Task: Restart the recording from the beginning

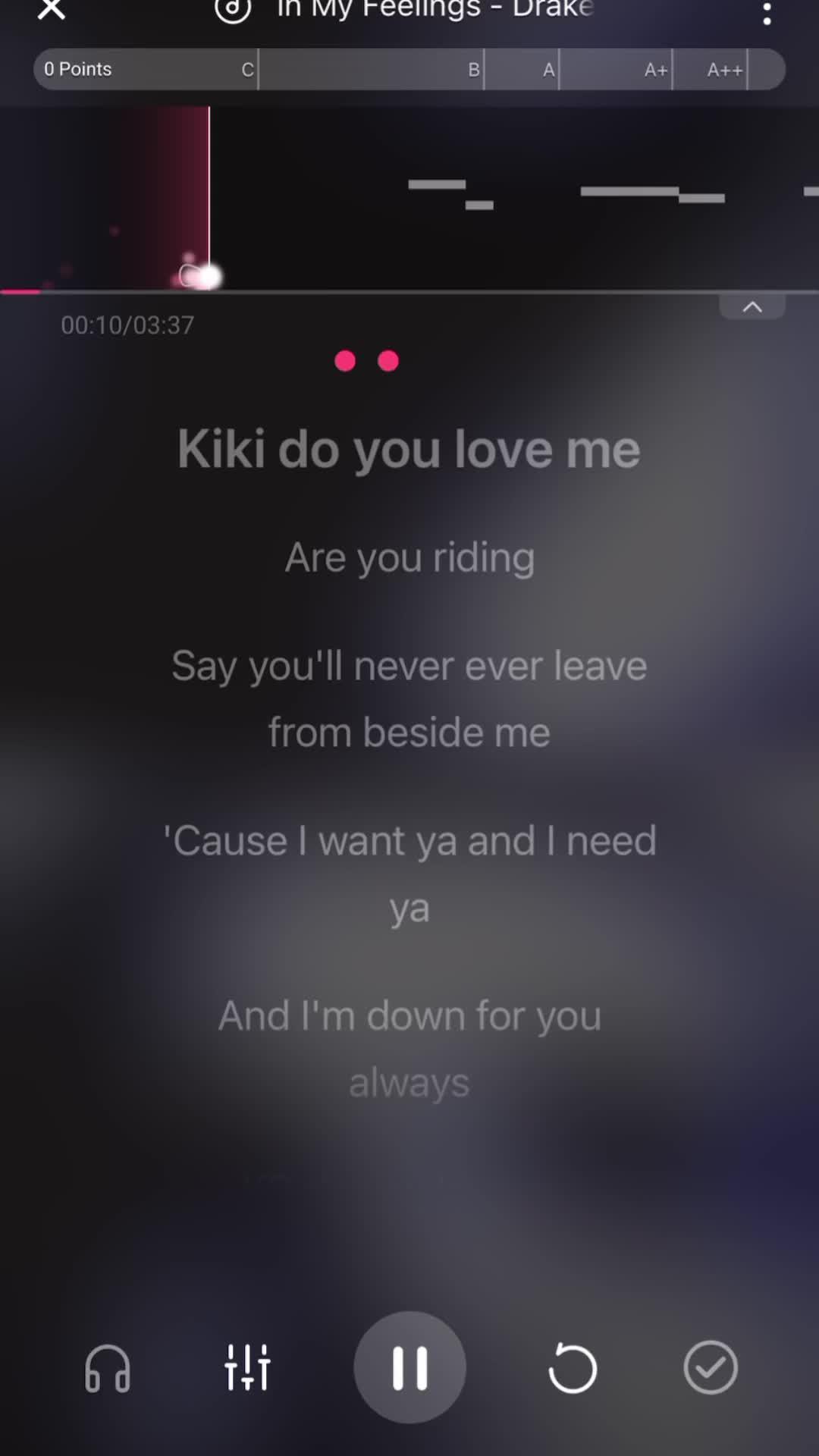Action: pyautogui.click(x=573, y=1368)
